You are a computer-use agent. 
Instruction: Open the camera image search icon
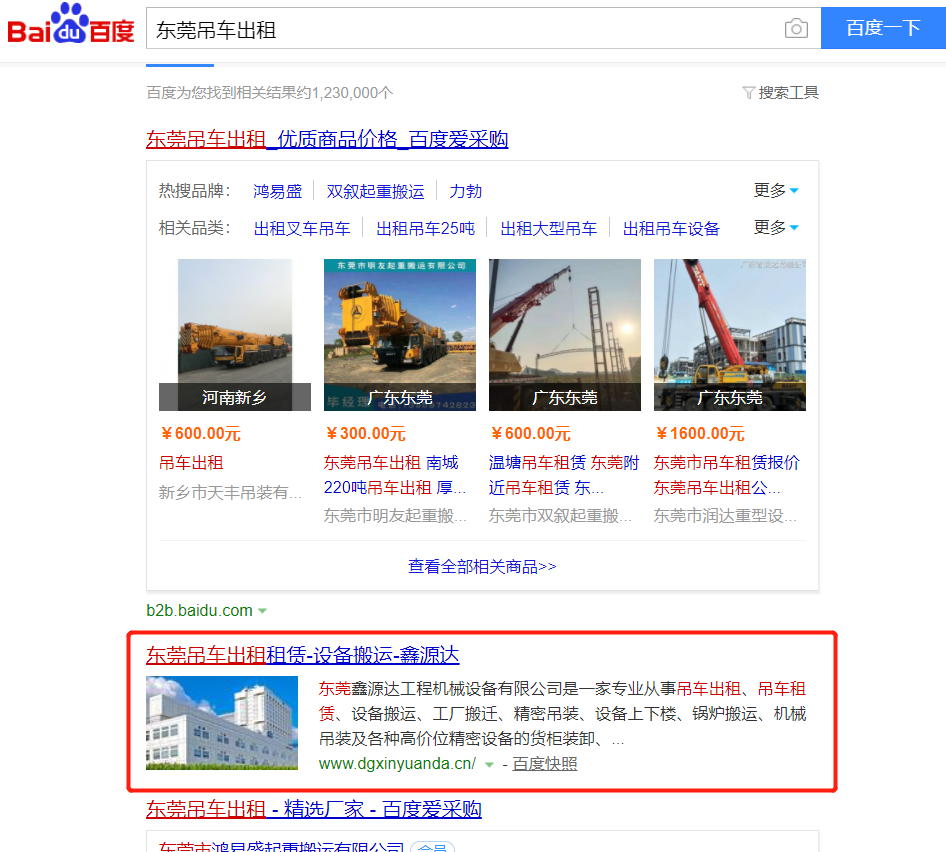(x=796, y=29)
